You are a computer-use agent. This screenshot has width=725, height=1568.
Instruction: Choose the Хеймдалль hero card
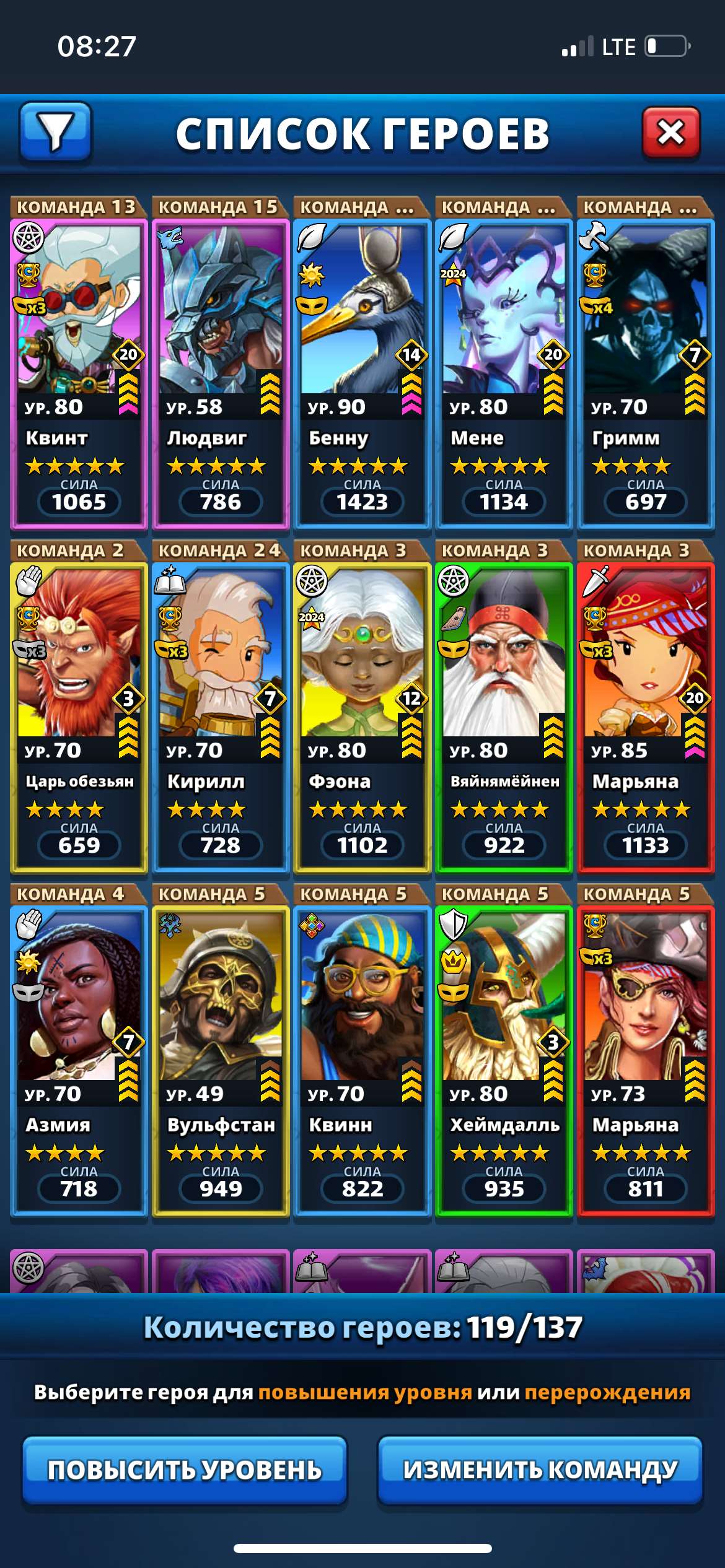(x=504, y=1059)
